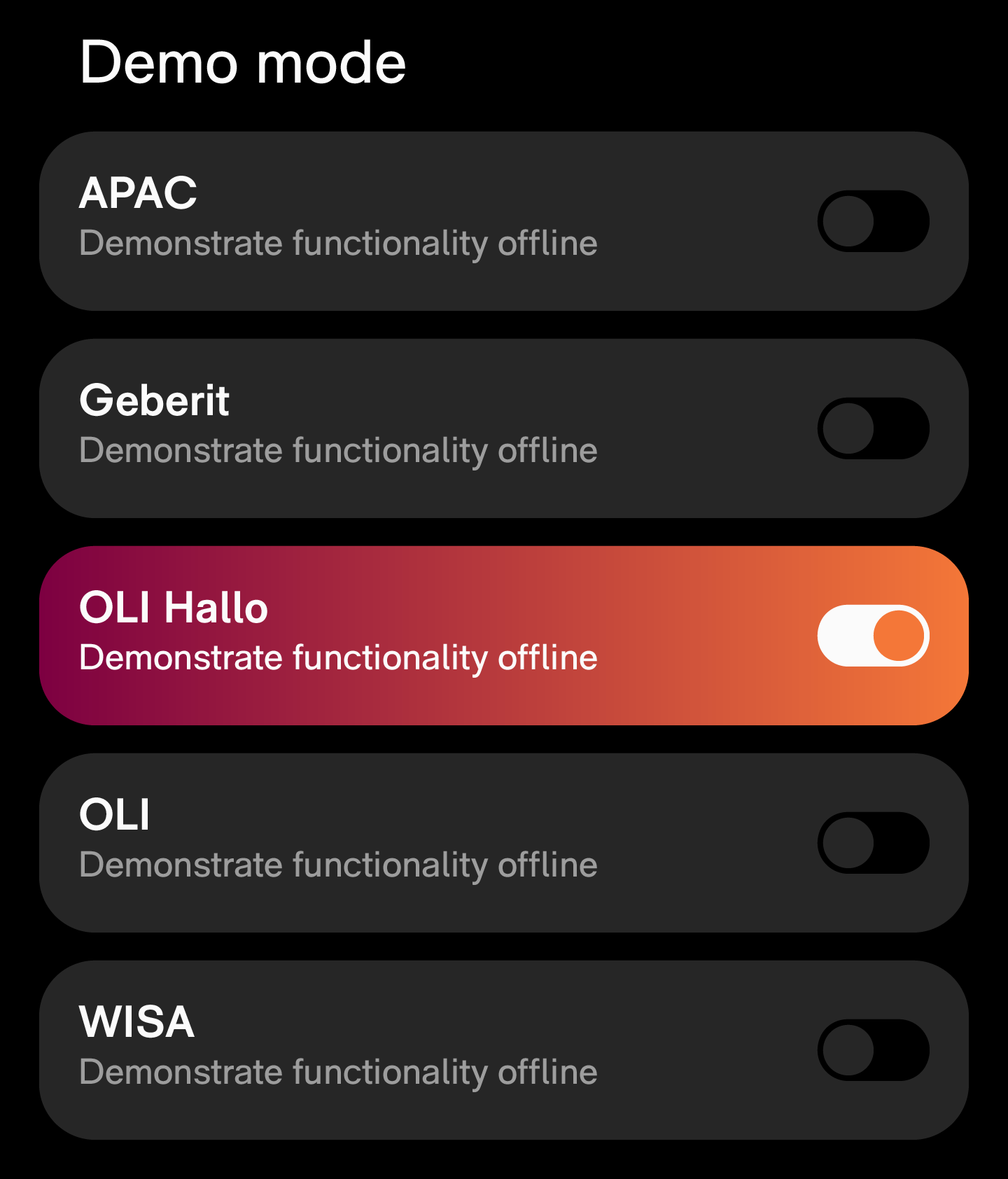Click the OLI label text
This screenshot has width=1008, height=1179.
tap(115, 814)
